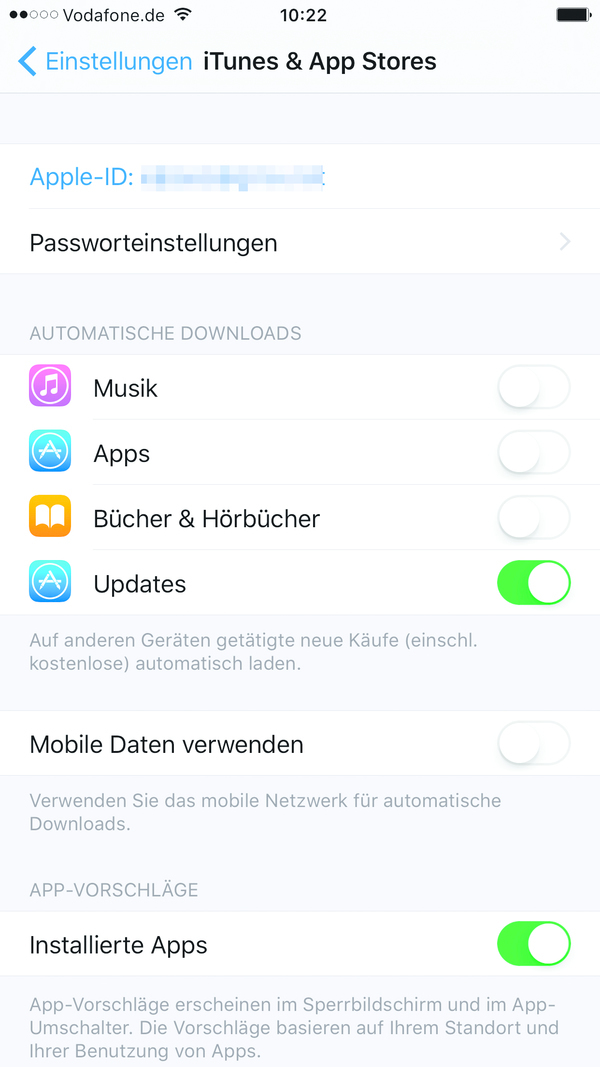600x1067 pixels.
Task: Turn off Installierte Apps suggestions
Action: 533,944
